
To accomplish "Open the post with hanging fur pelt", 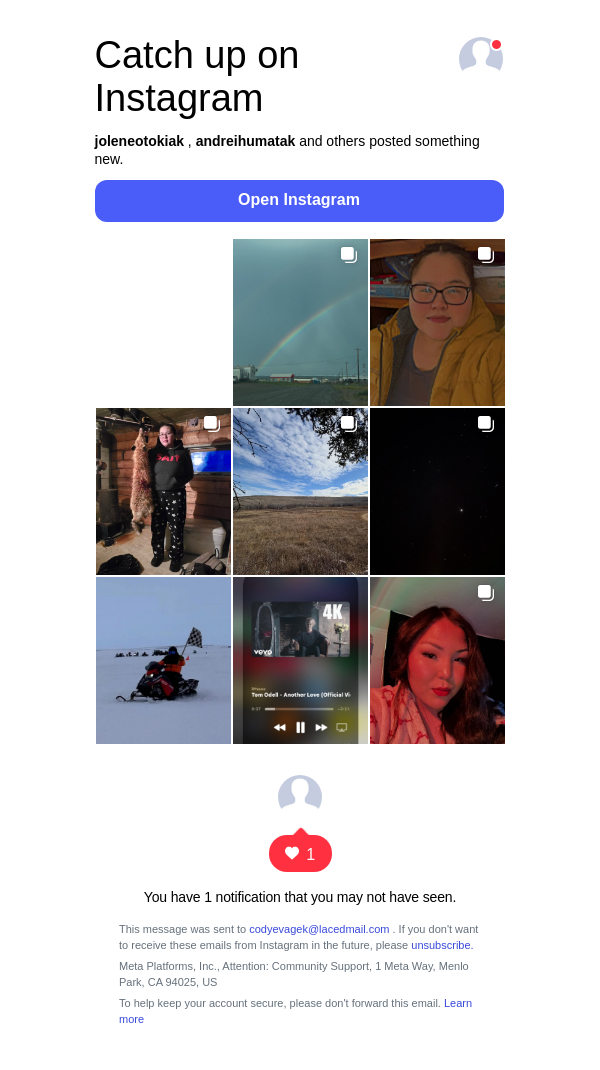I will (163, 491).
